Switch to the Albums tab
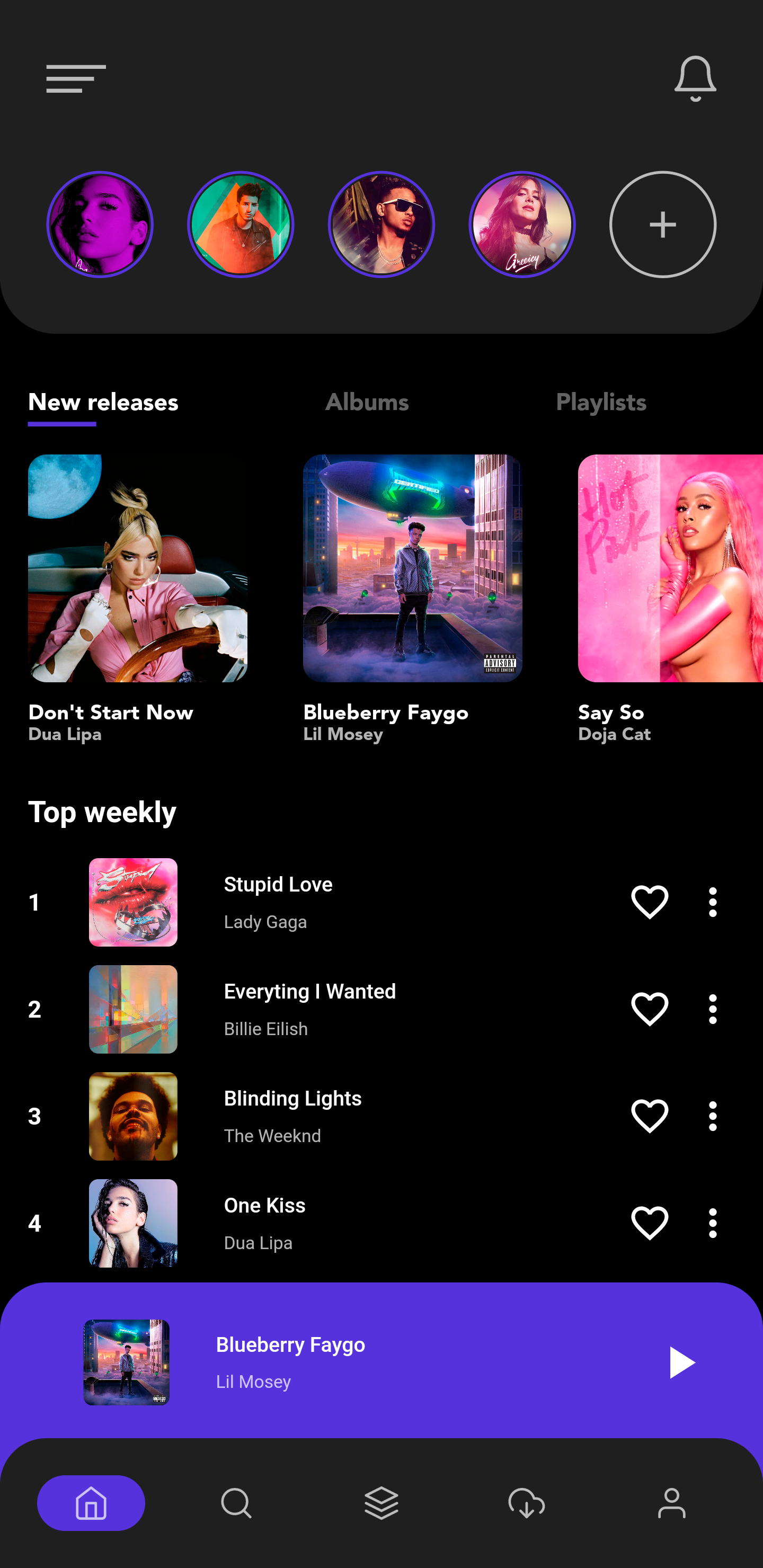This screenshot has height=1568, width=763. [367, 403]
